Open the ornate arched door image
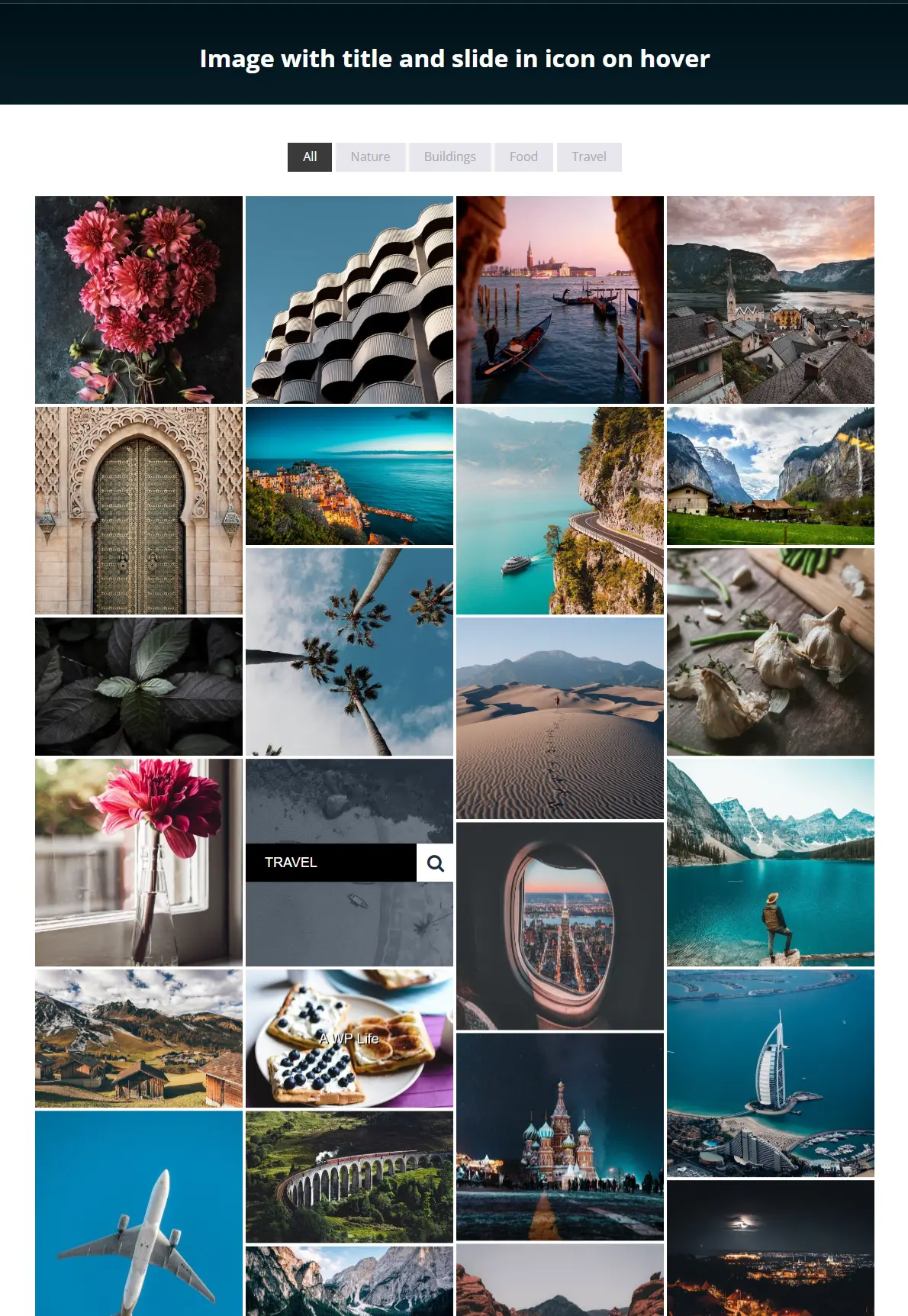 139,511
